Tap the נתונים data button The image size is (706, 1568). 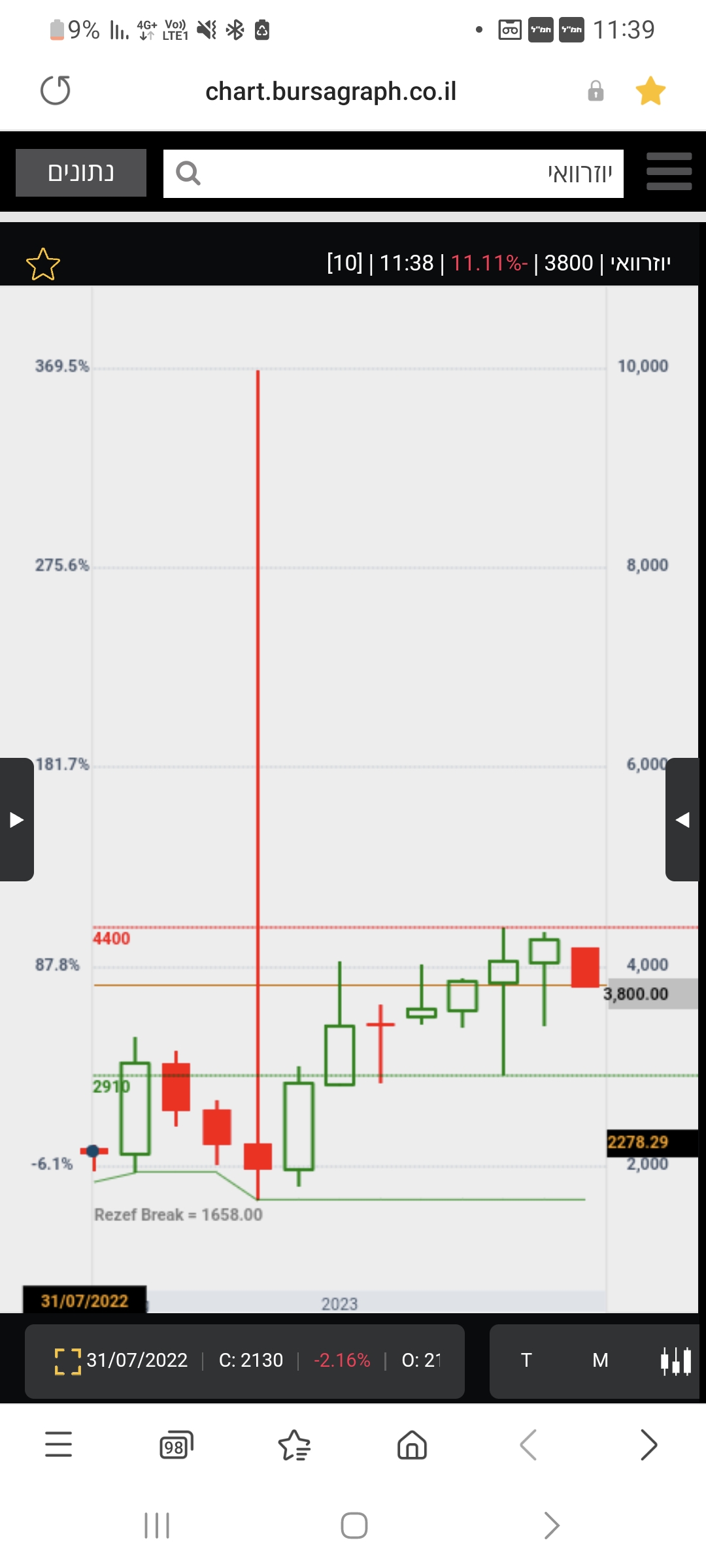coord(81,172)
